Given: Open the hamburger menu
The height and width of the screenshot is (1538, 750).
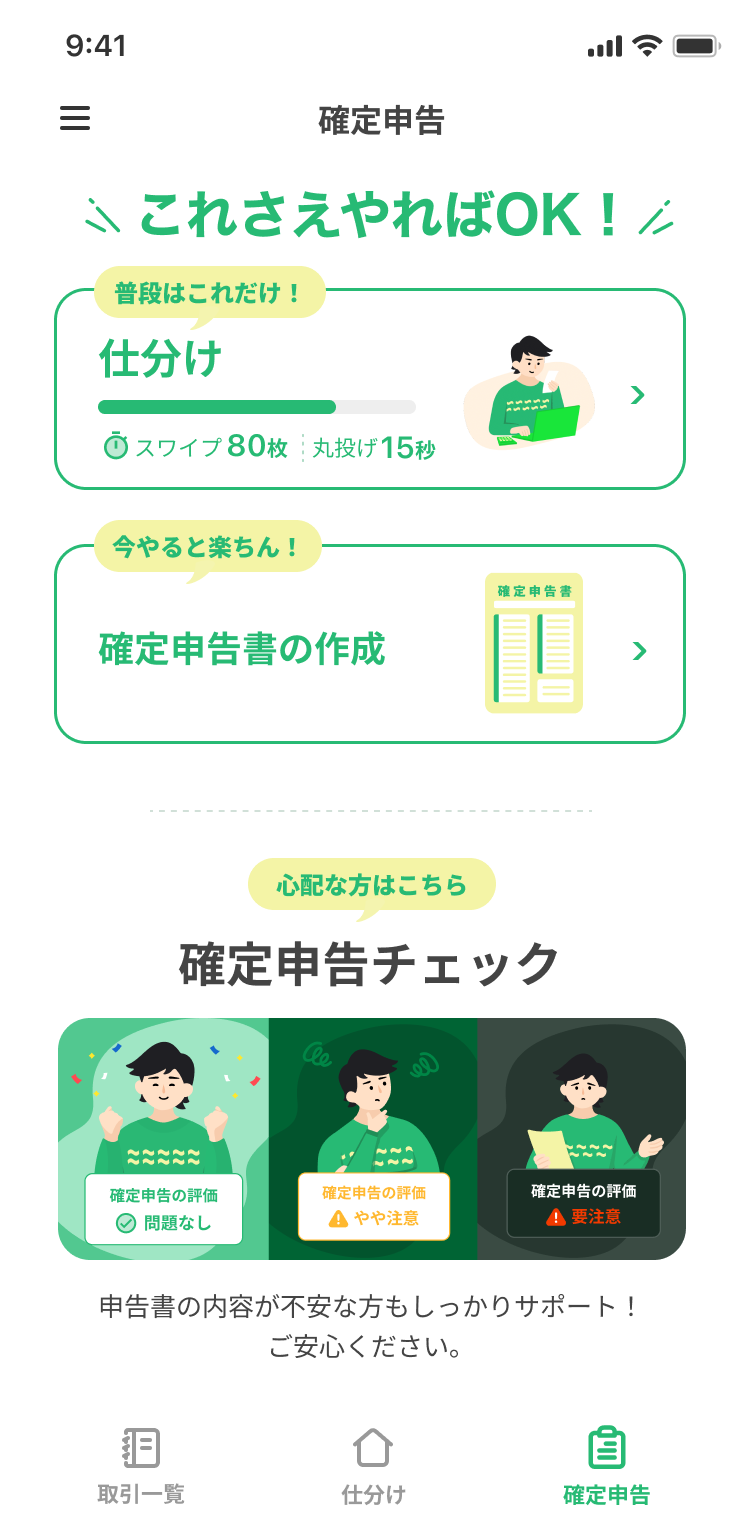Looking at the screenshot, I should [x=74, y=119].
